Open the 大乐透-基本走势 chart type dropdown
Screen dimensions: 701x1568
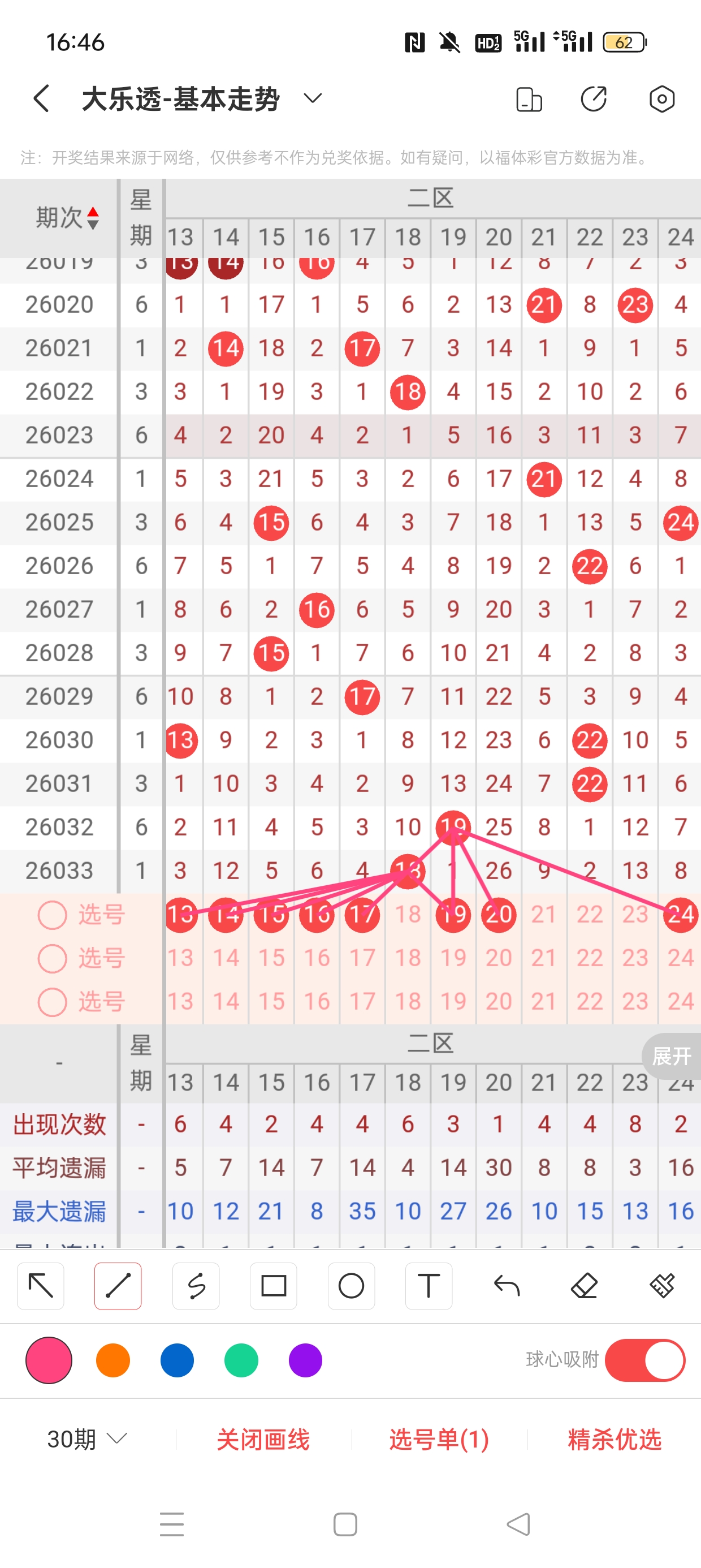click(x=312, y=98)
